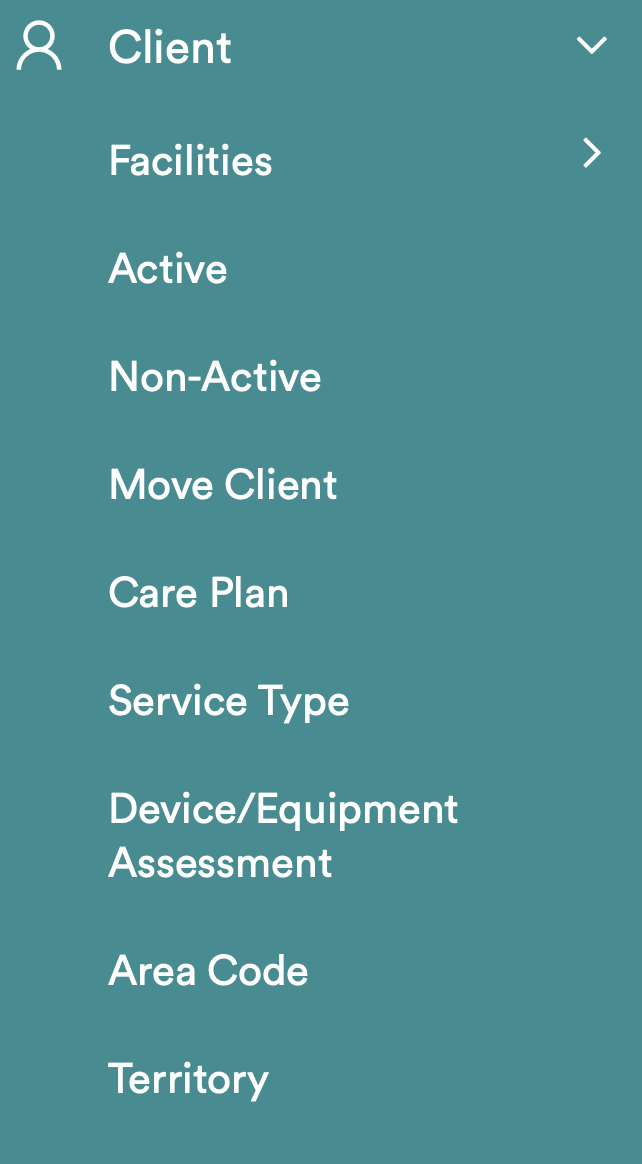Open the Active clients list

click(168, 269)
